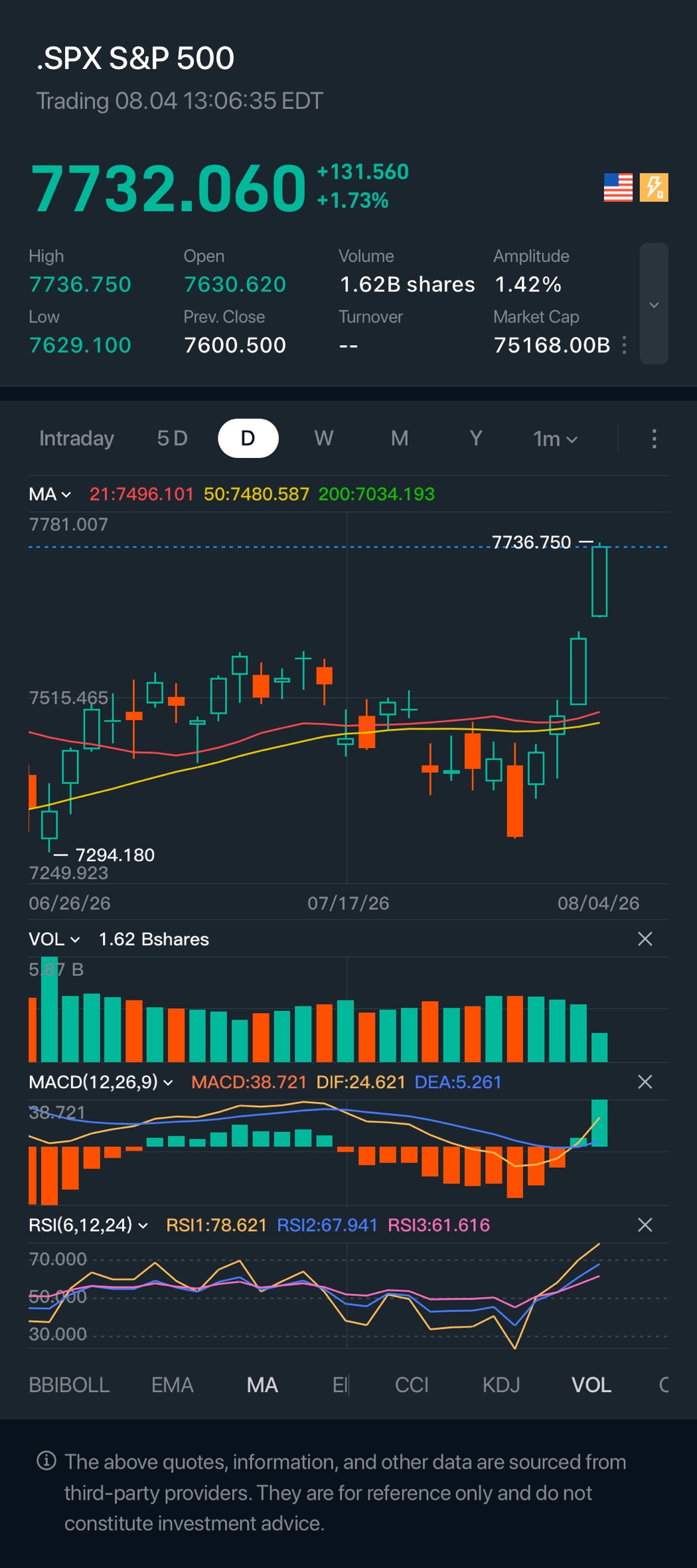This screenshot has height=1568, width=697.
Task: Select the BBIBOLL indicator
Action: pos(69,1385)
